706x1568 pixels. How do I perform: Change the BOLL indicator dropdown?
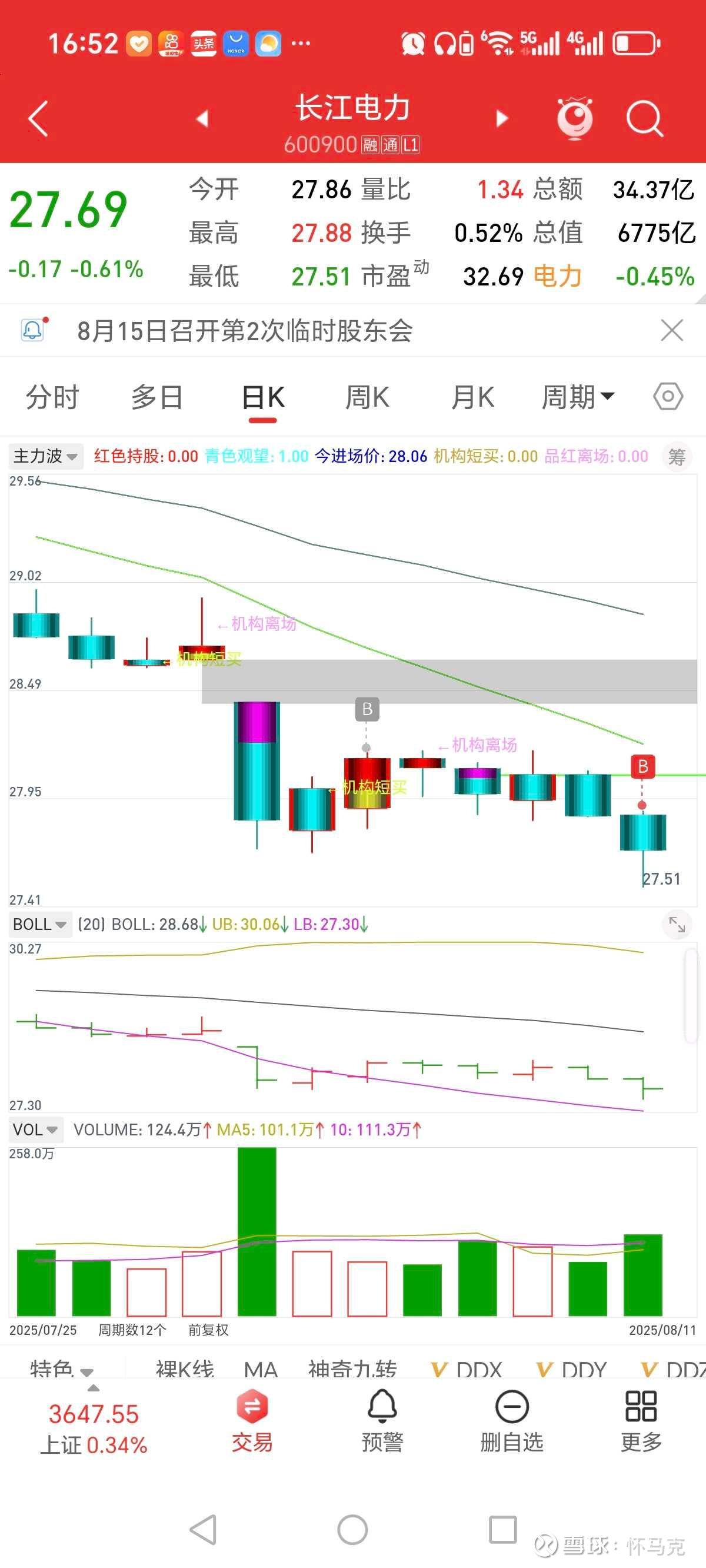pyautogui.click(x=39, y=924)
